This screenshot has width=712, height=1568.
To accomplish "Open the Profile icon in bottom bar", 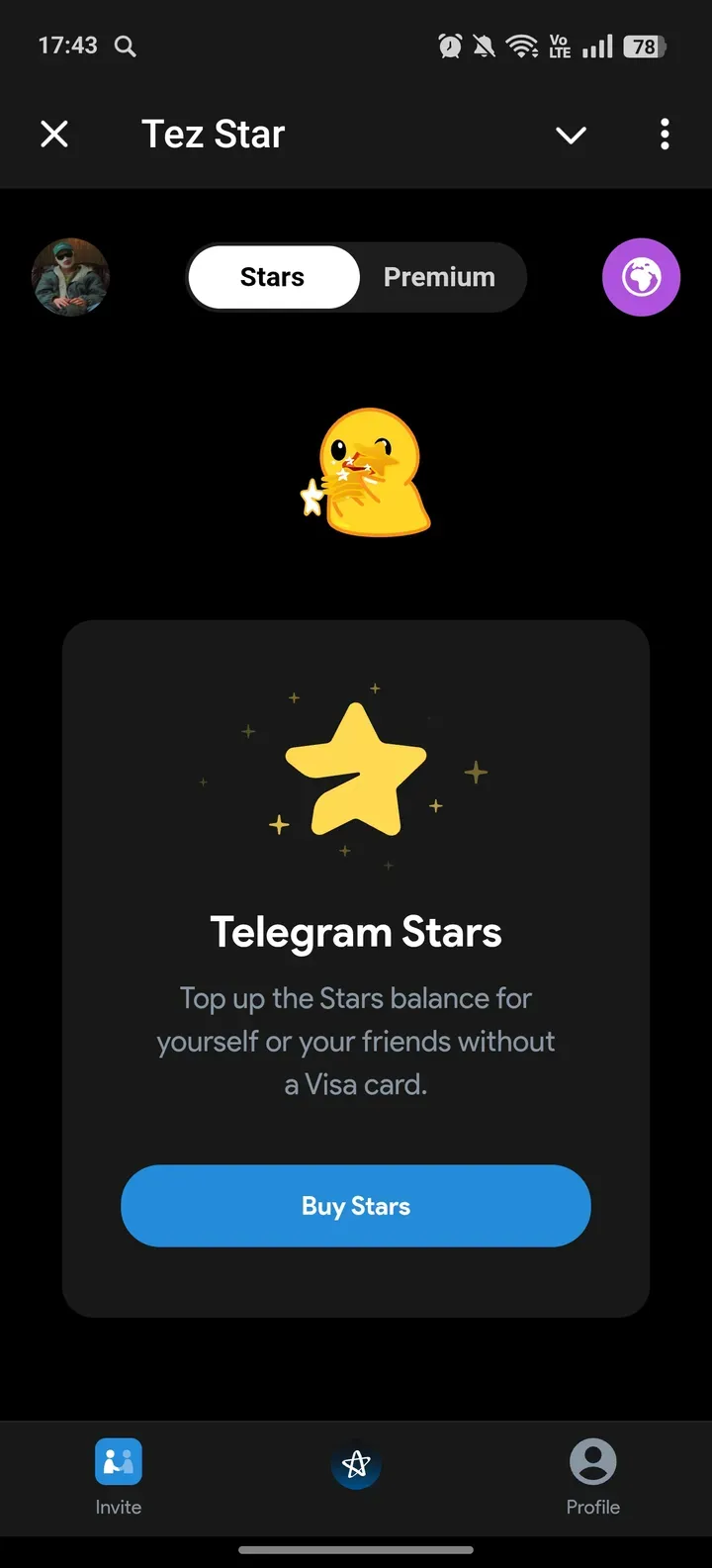I will [x=592, y=1459].
